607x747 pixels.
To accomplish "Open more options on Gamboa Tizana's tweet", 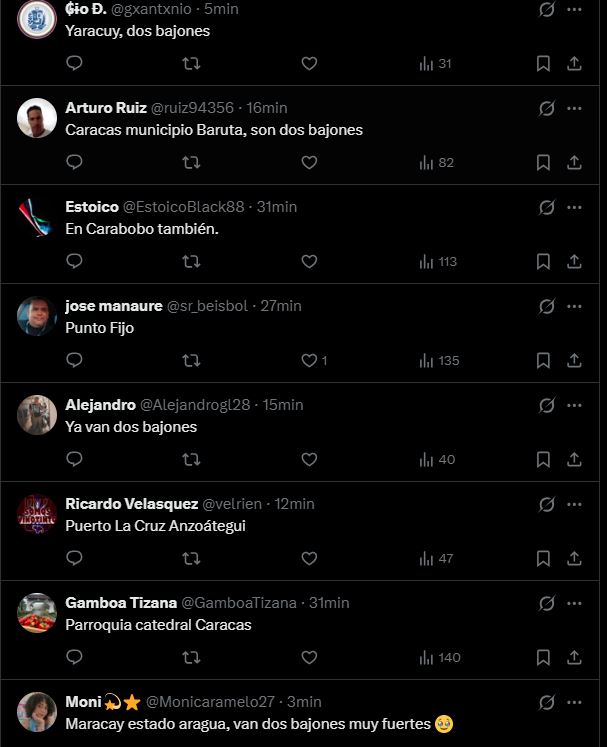I will 574,603.
